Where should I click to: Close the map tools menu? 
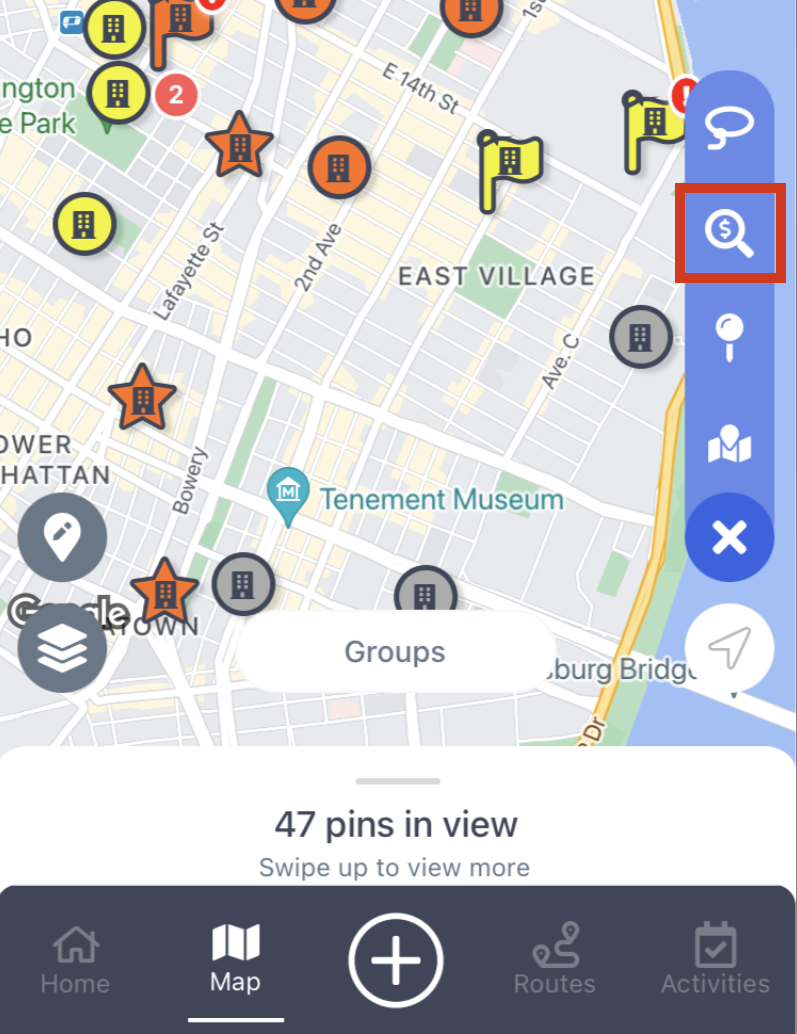point(729,539)
